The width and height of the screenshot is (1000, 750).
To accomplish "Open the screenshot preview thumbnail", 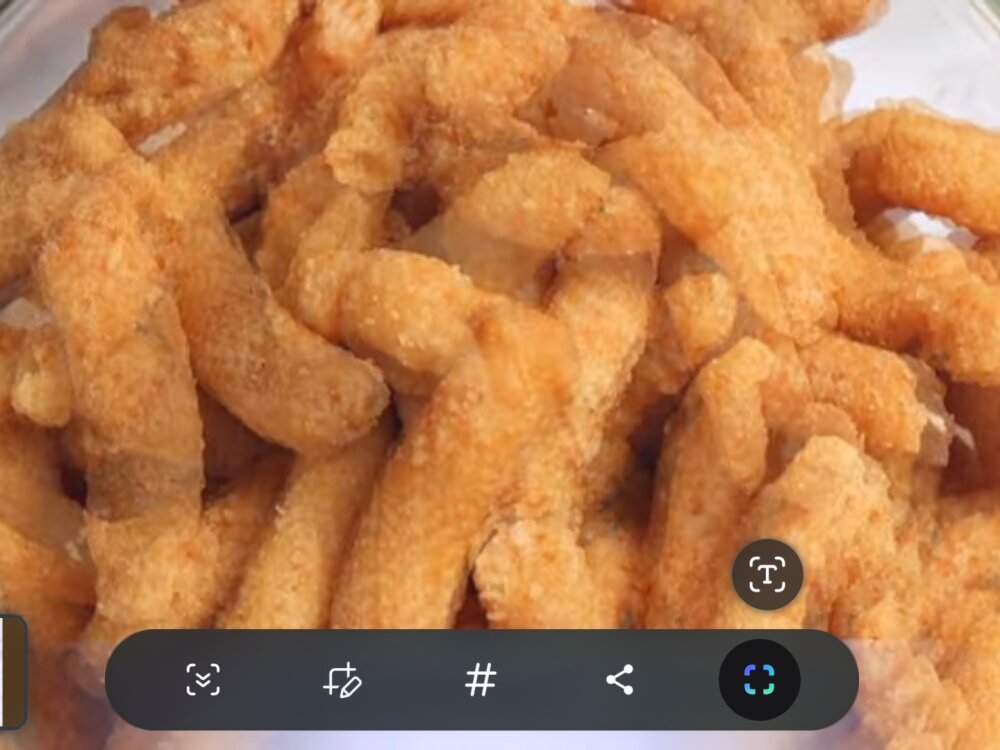I will (11, 671).
